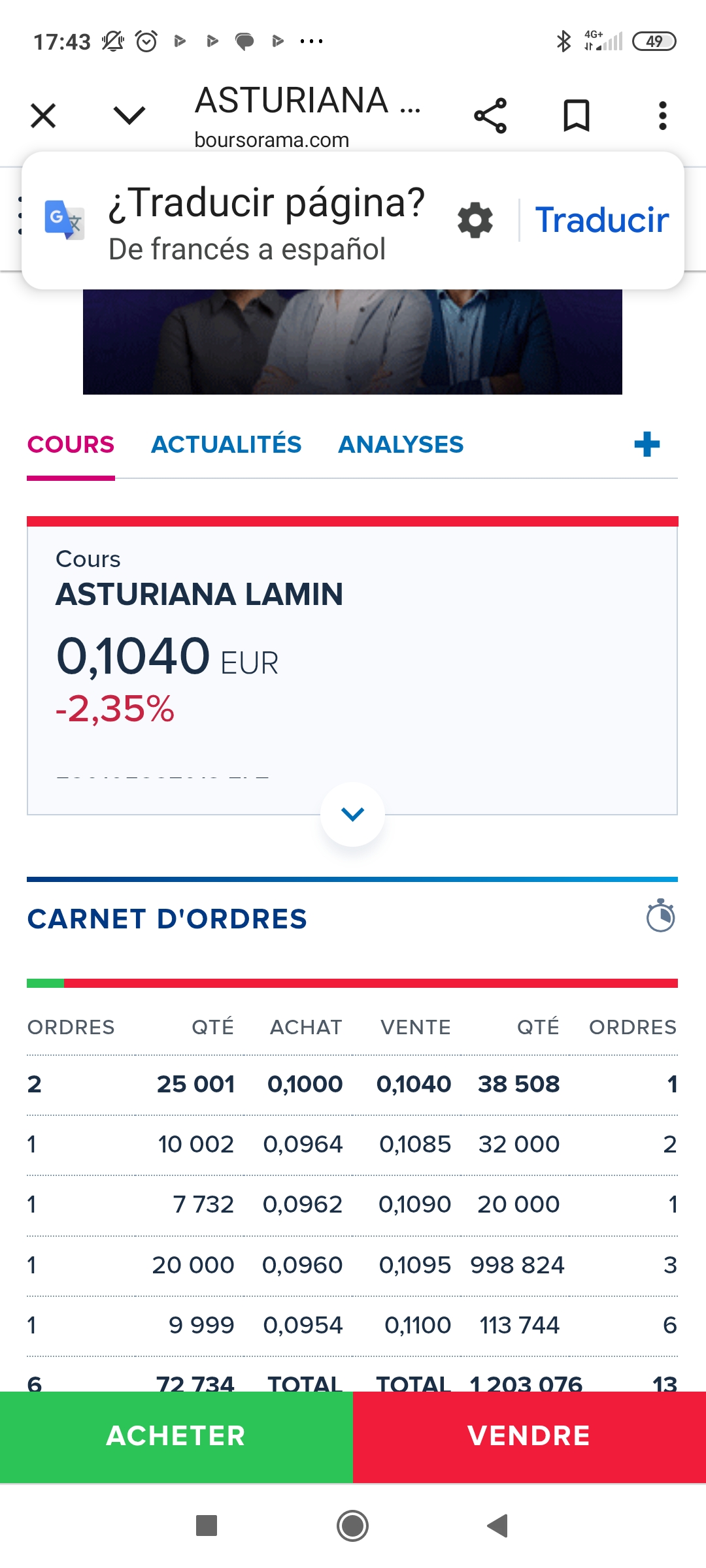Click the Google Translate logo icon
The image size is (706, 1568).
(x=65, y=220)
